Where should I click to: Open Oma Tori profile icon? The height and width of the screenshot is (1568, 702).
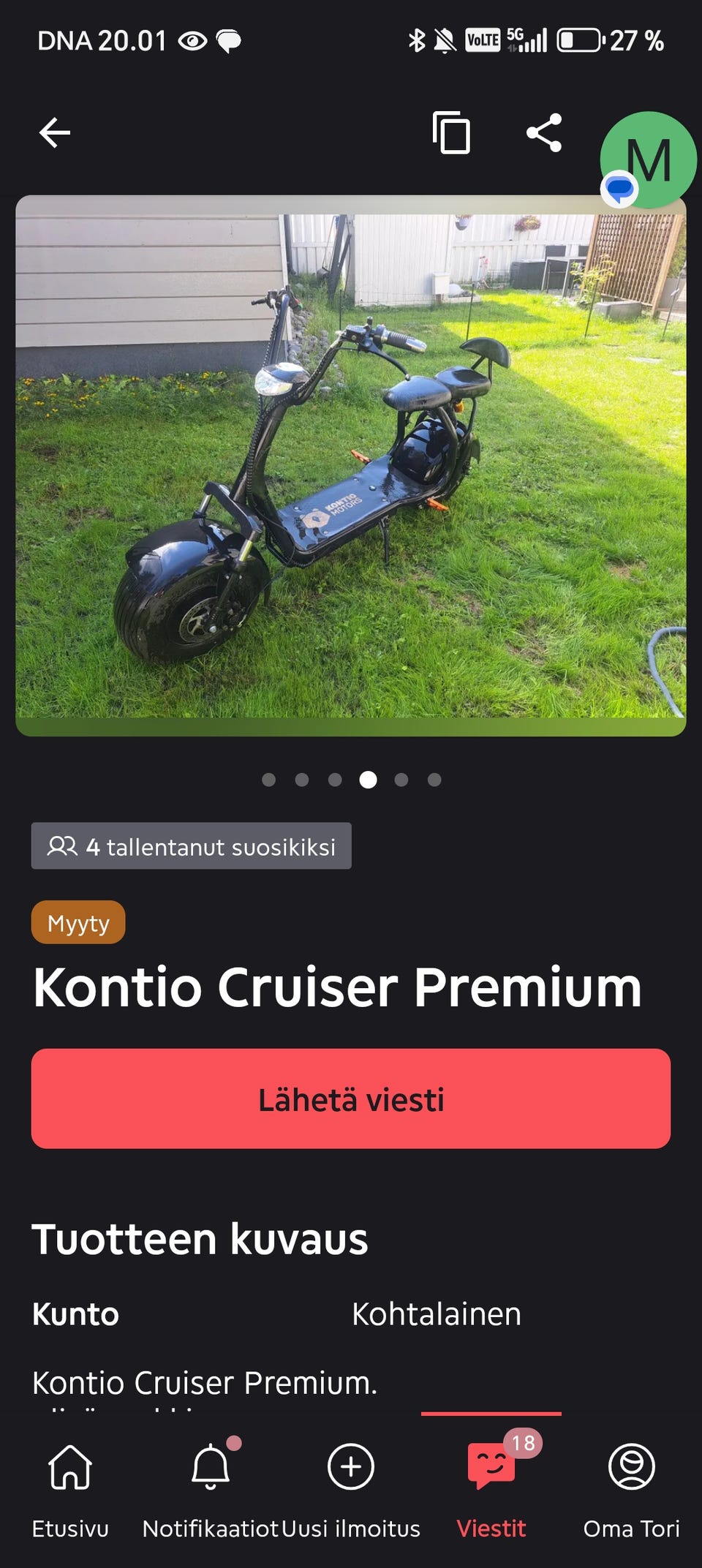point(632,1466)
